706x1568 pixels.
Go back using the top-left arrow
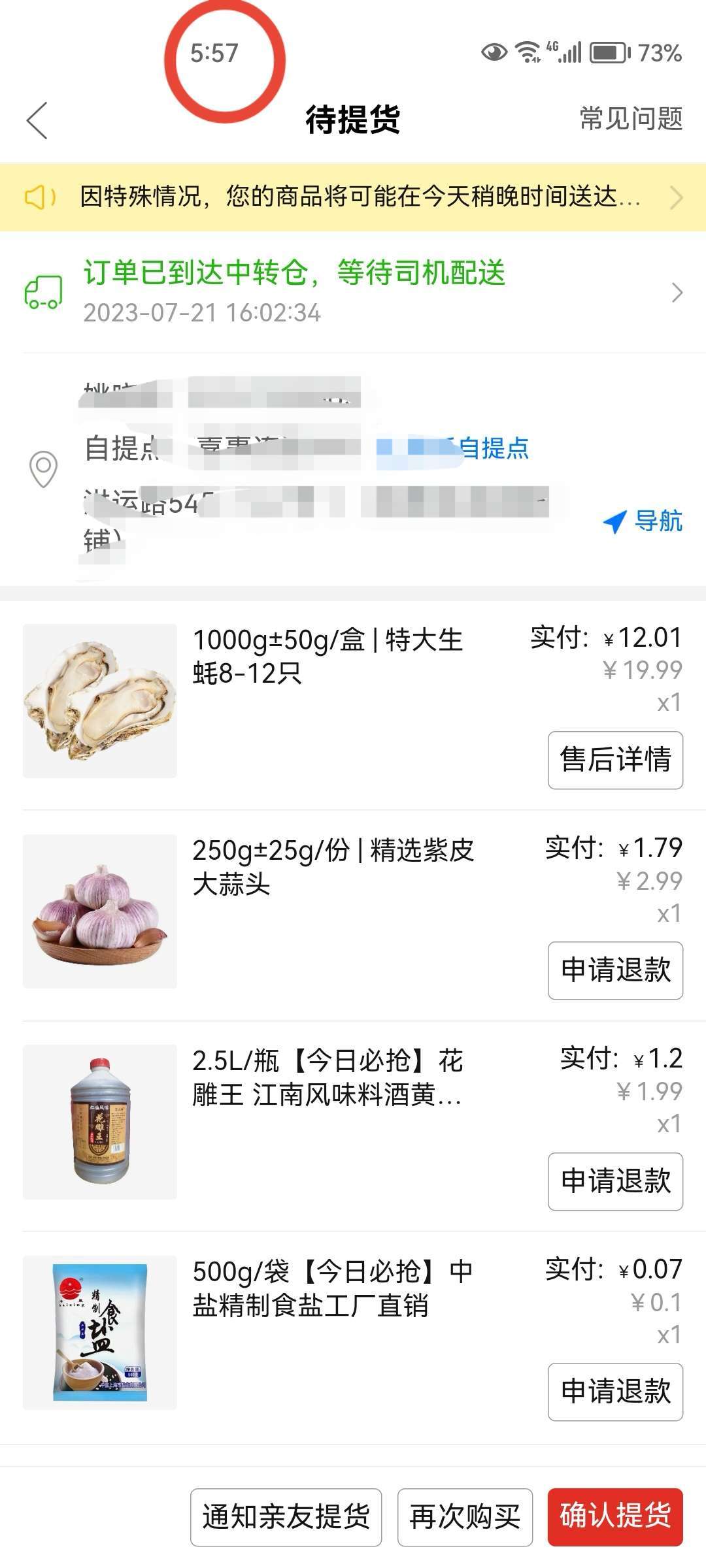(x=37, y=120)
